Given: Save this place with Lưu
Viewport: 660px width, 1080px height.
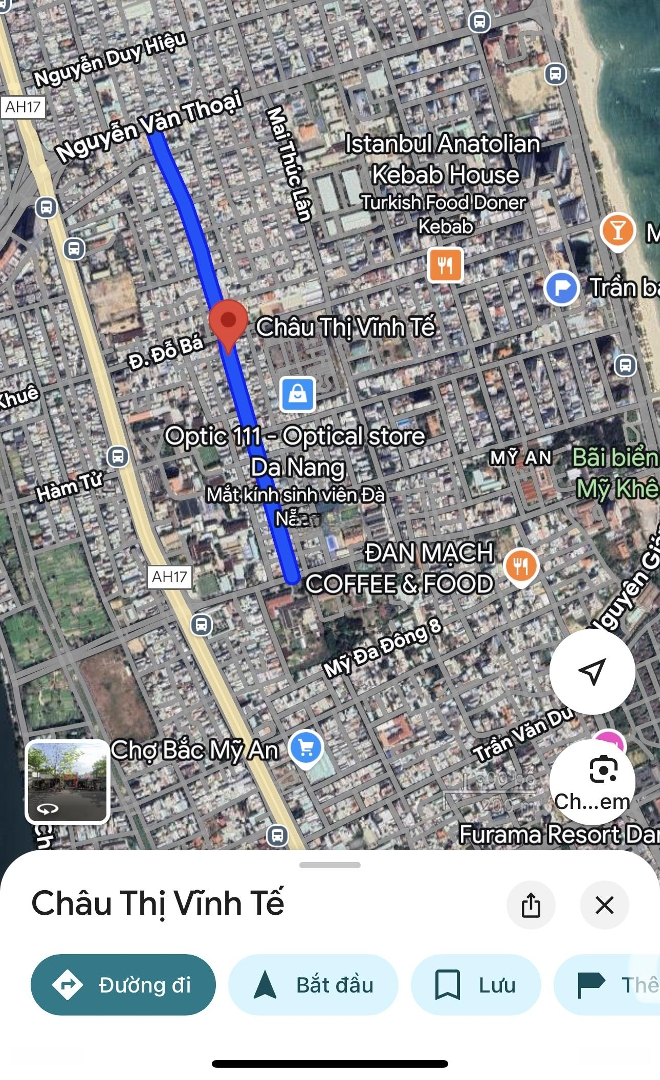Looking at the screenshot, I should pyautogui.click(x=475, y=985).
